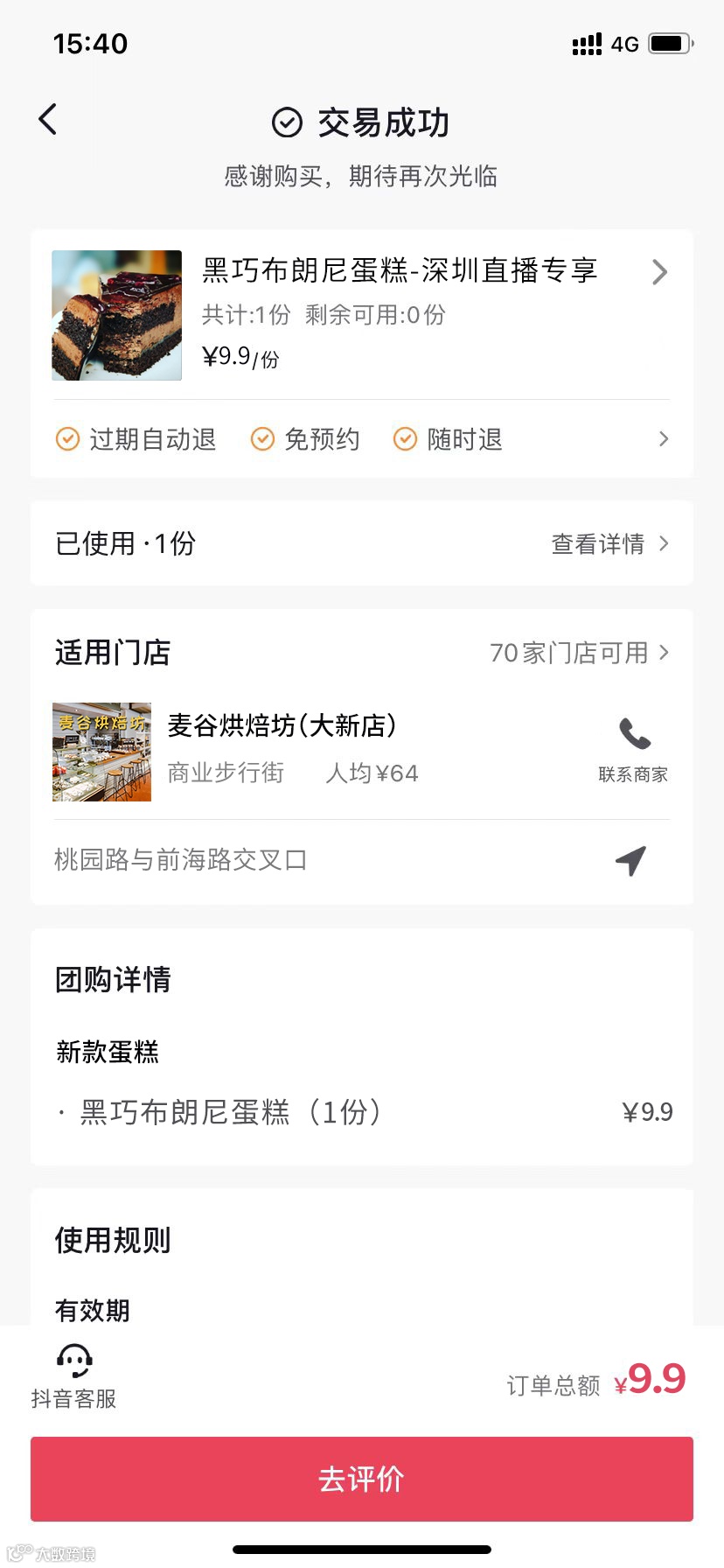The height and width of the screenshot is (1568, 724).
Task: Open the 黑巧布朗尼蛋糕 product details
Action: (399, 271)
